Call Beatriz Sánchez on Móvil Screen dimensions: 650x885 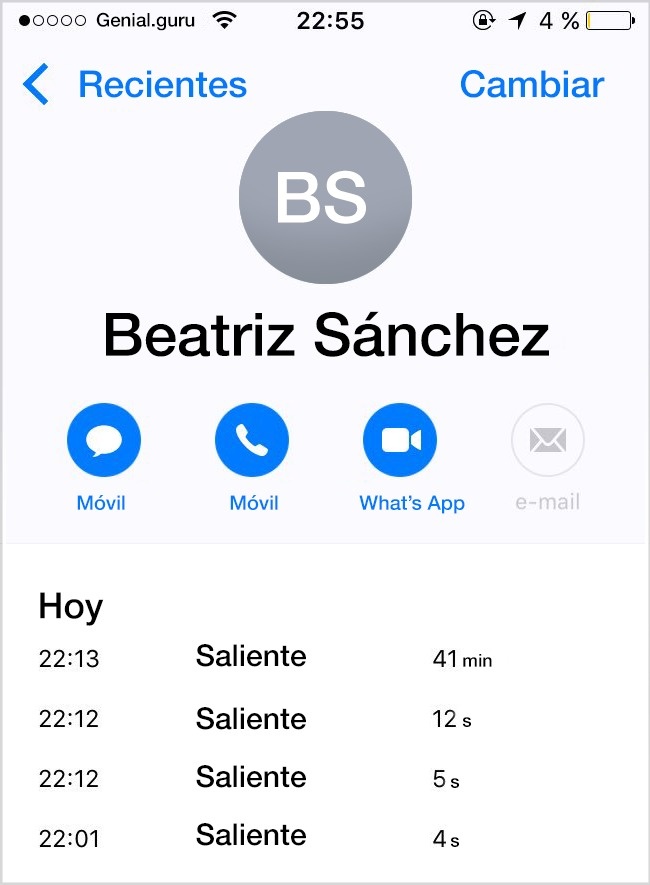pos(252,440)
